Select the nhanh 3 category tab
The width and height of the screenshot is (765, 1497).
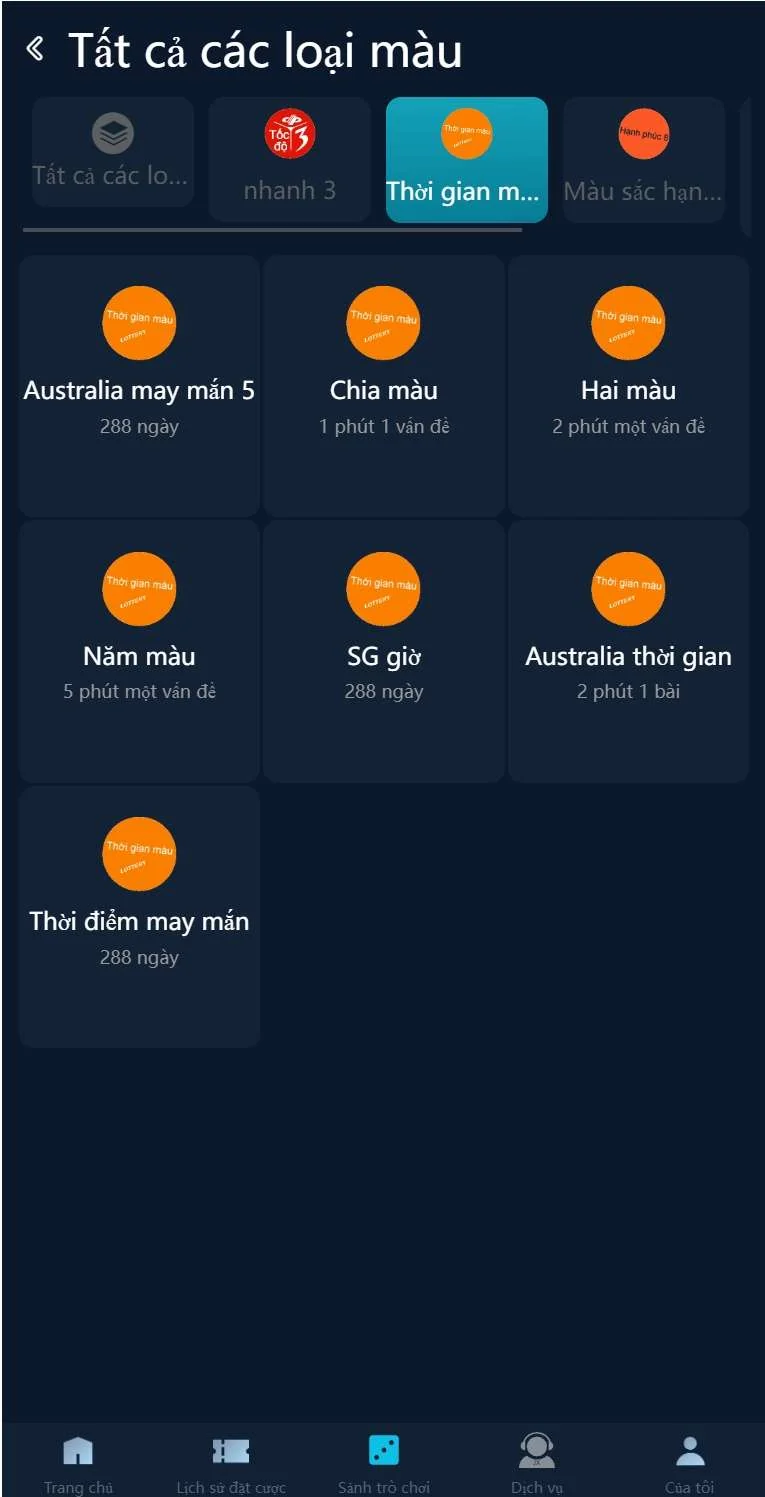[x=289, y=159]
